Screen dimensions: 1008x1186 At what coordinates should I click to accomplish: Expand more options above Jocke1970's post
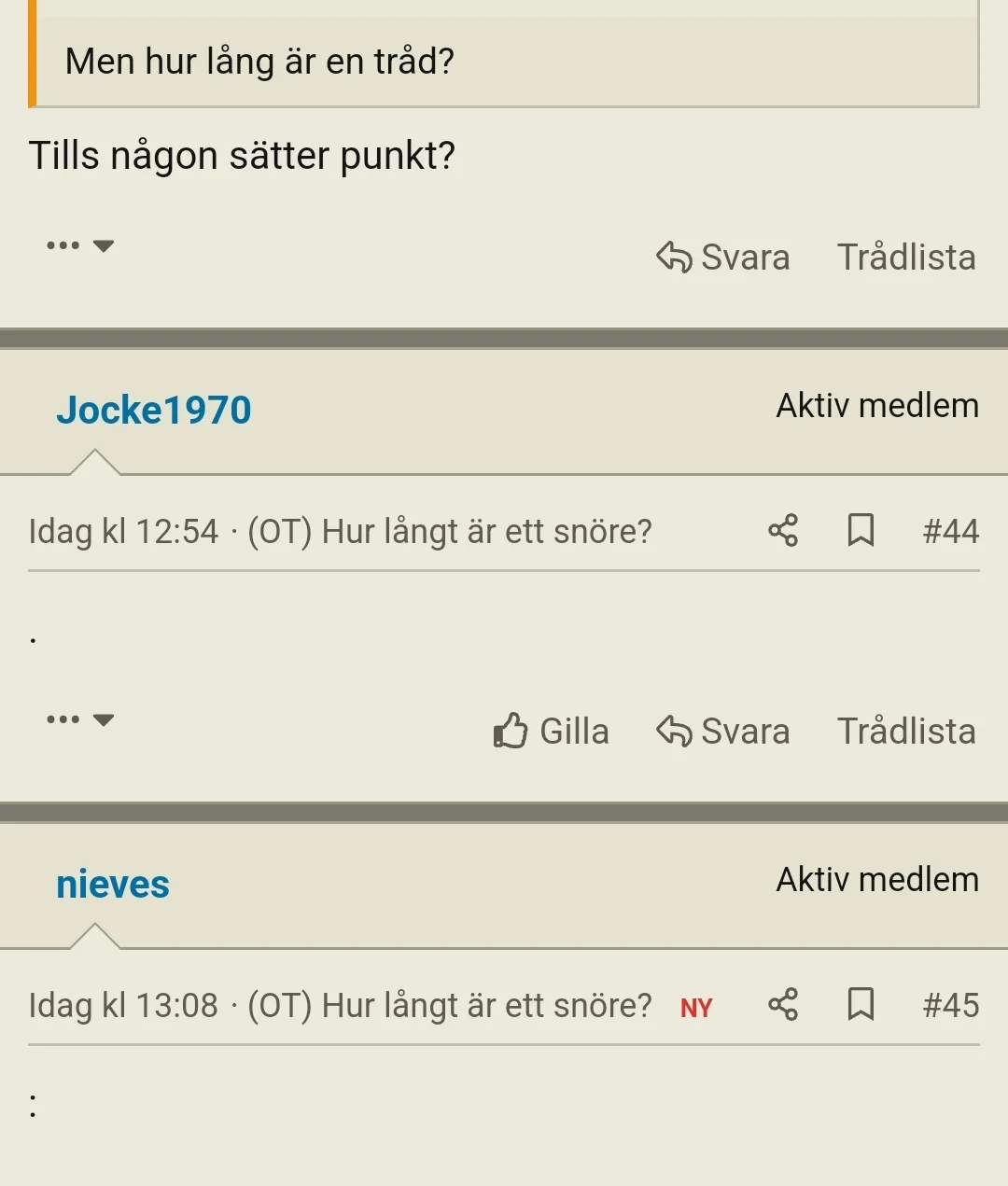tap(80, 245)
